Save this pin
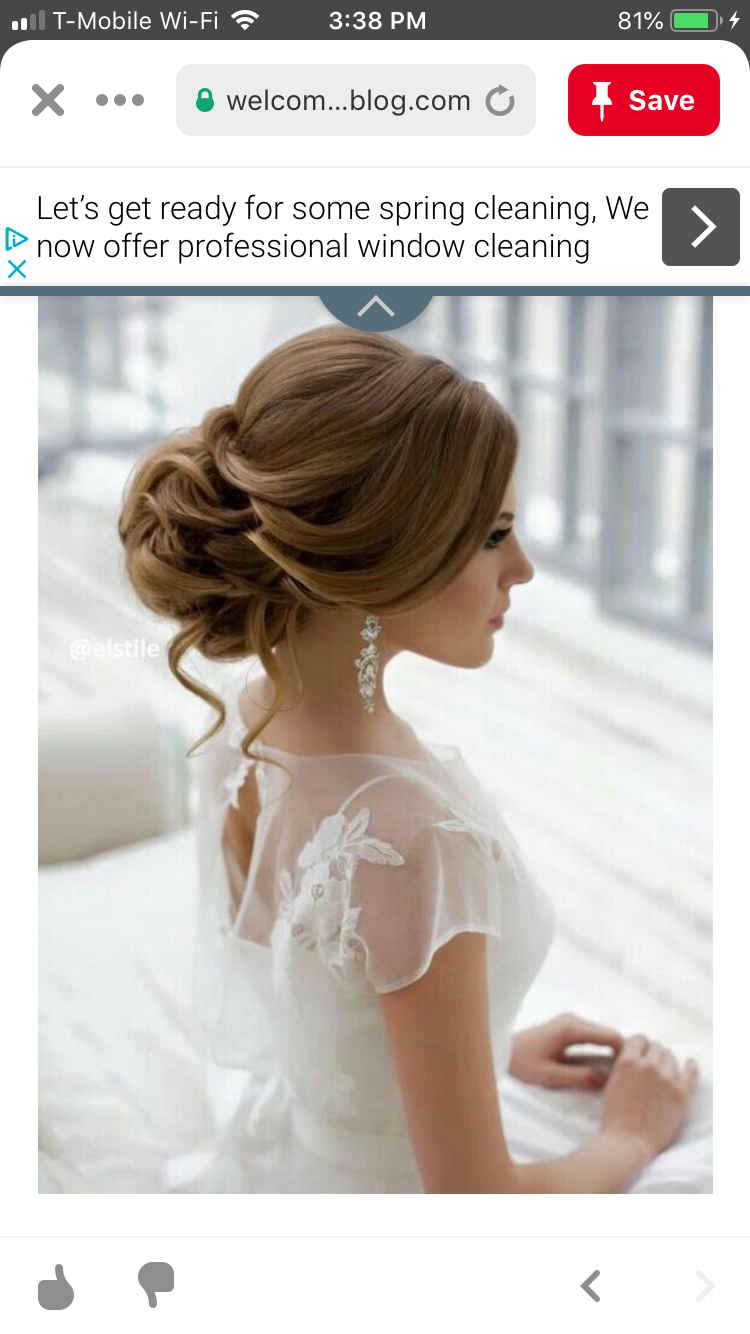 point(643,100)
